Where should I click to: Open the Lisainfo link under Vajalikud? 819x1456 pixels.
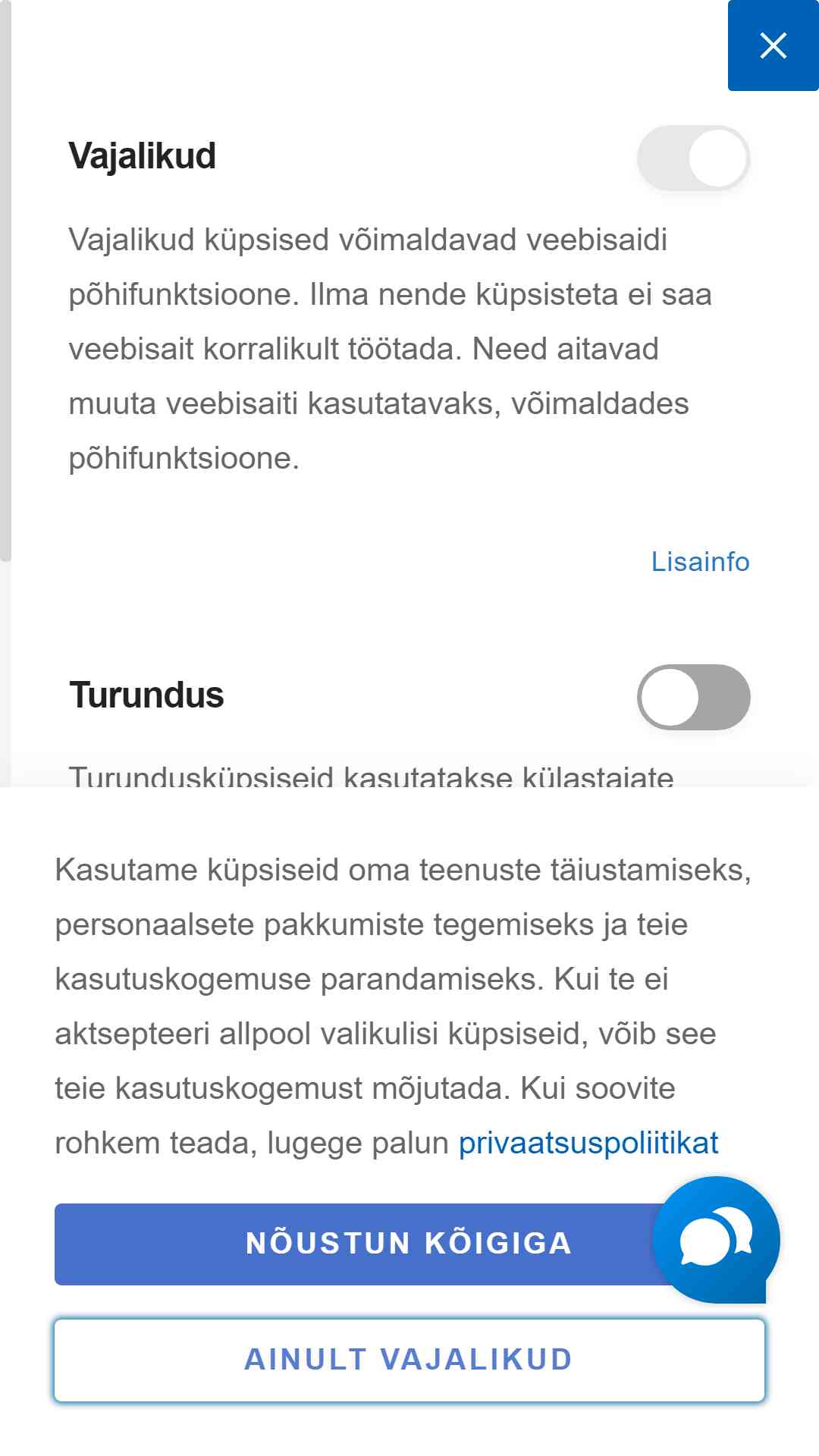(x=700, y=562)
